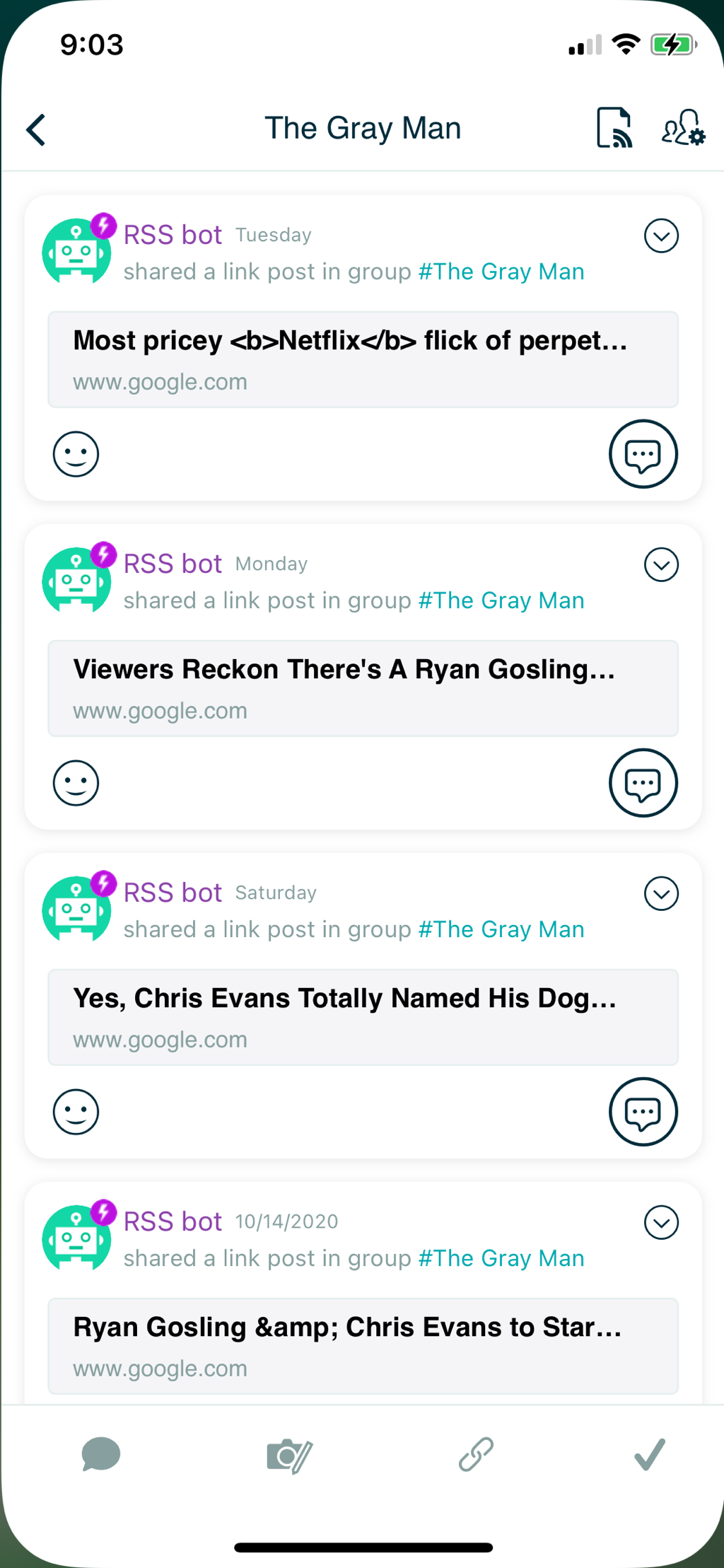Expand options on the 10/14/2020 post
This screenshot has height=1568, width=724.
tap(661, 1222)
